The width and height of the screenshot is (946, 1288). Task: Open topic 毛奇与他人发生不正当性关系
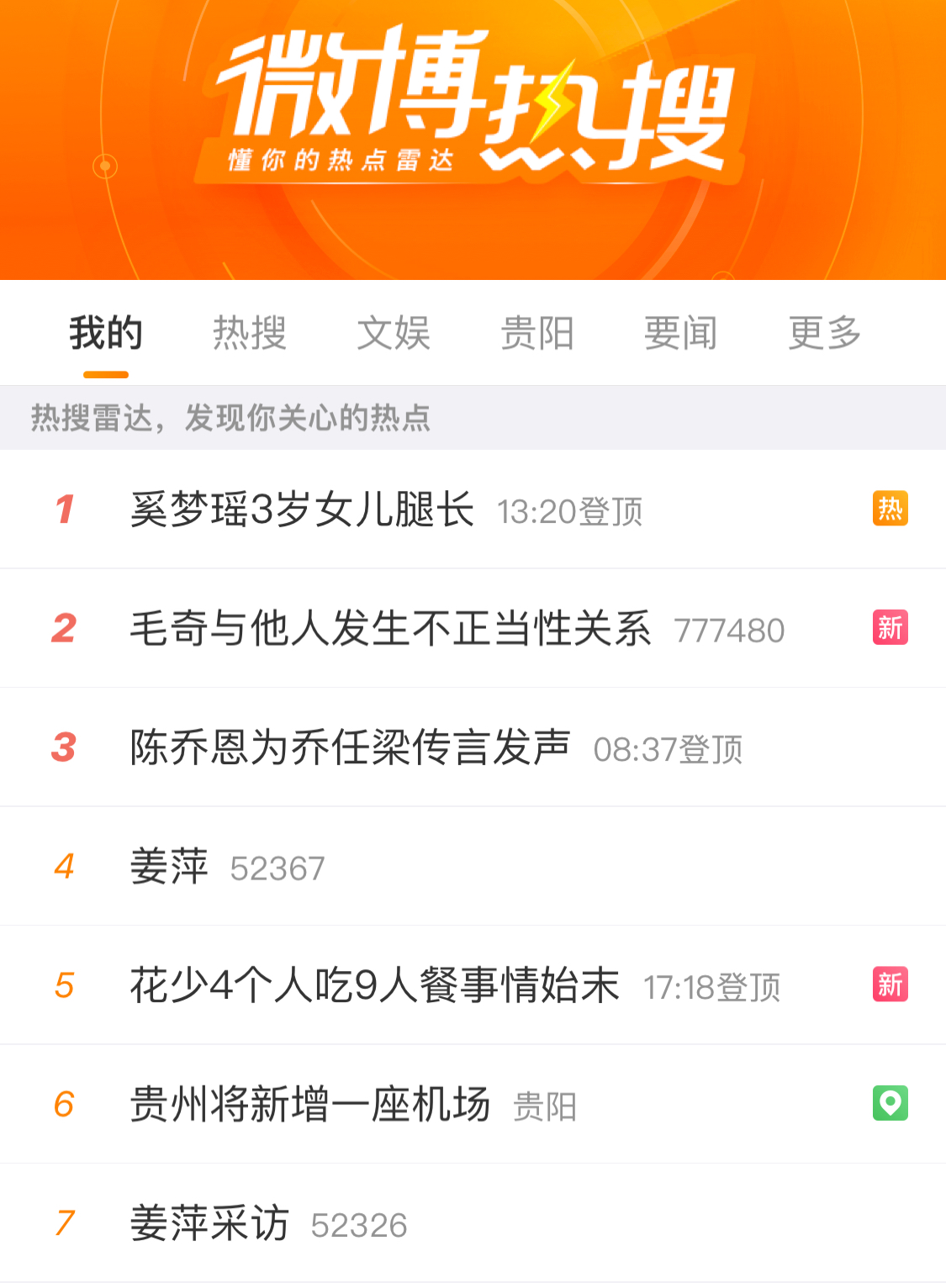[473, 629]
